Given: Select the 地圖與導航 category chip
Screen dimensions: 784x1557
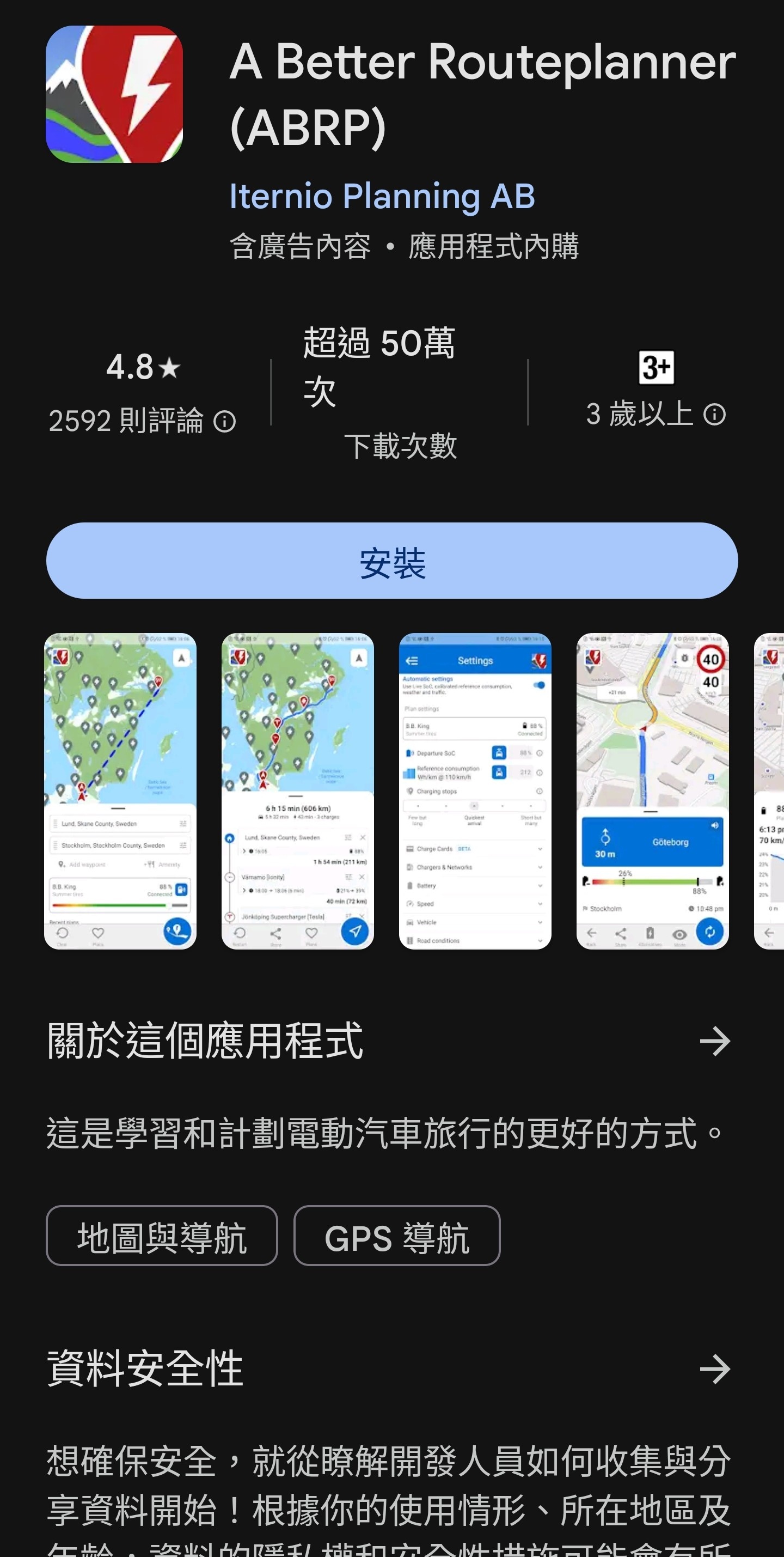Looking at the screenshot, I should pos(162,1236).
